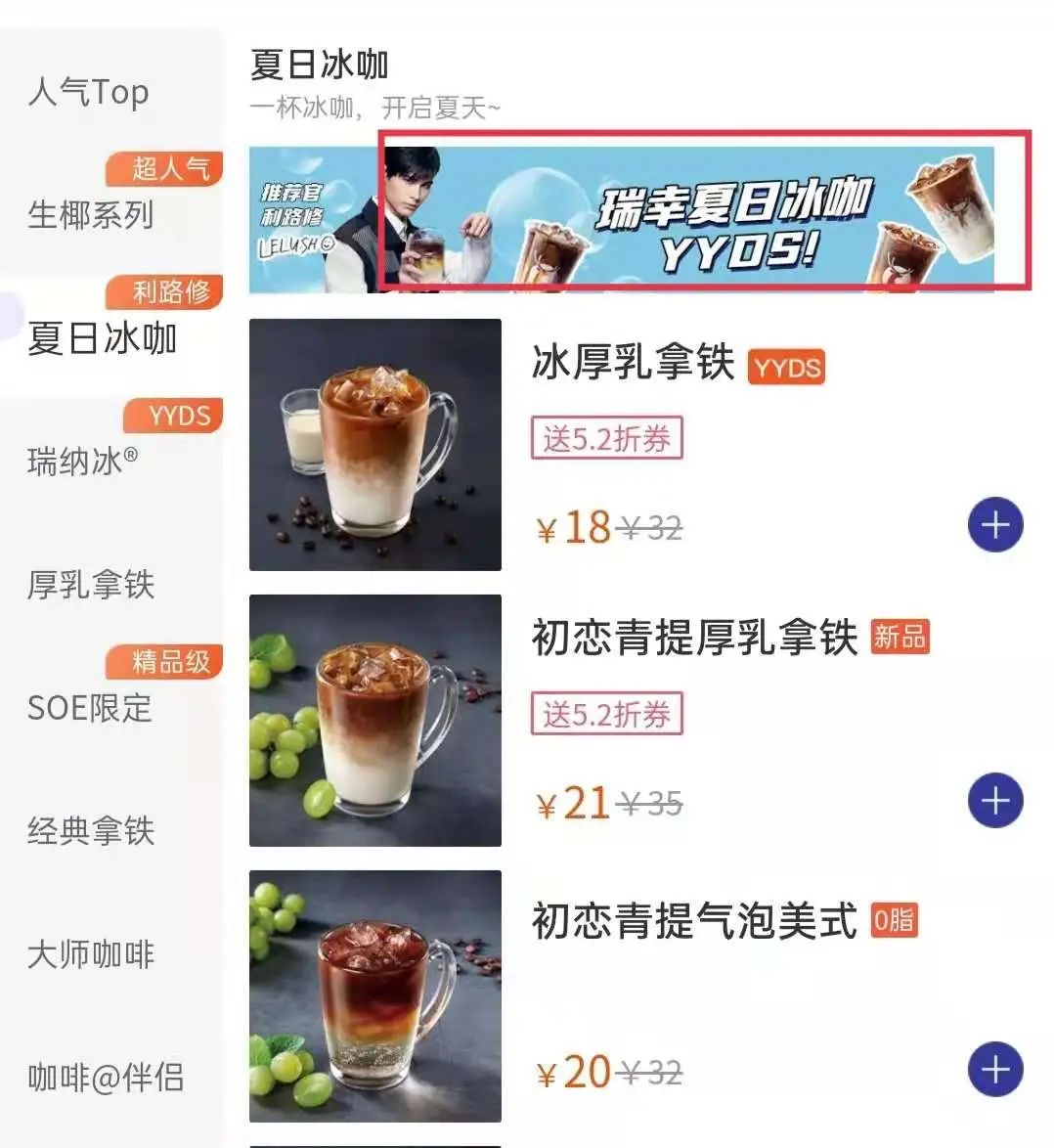Add 初恋青提厚乳拿铁 to cart

(x=995, y=801)
